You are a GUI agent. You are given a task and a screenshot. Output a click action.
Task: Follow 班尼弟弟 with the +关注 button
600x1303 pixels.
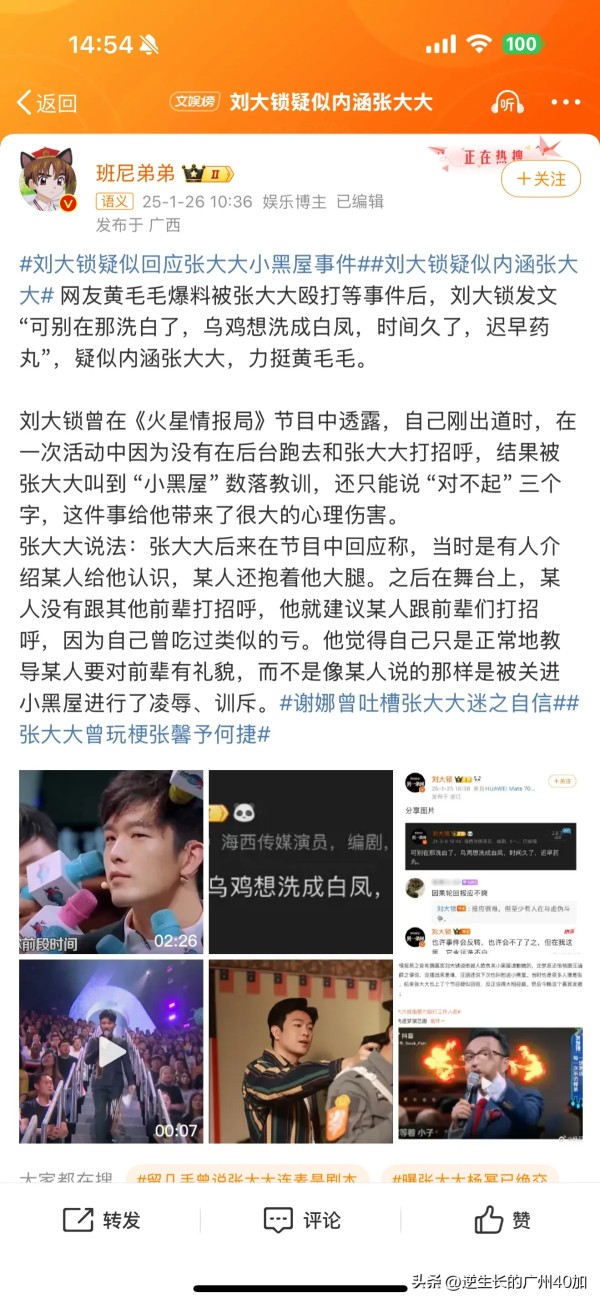pyautogui.click(x=540, y=179)
